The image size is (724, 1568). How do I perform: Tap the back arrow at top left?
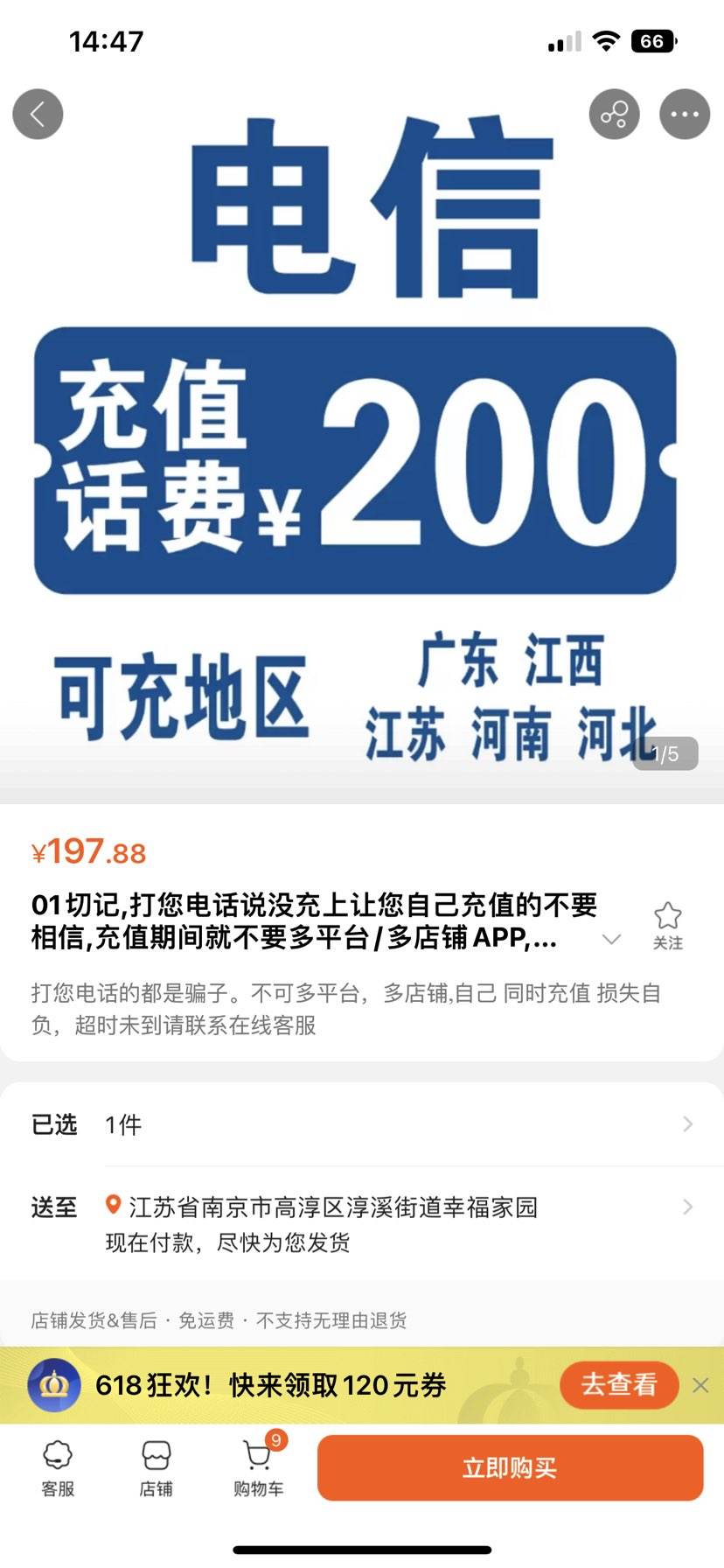click(x=38, y=114)
